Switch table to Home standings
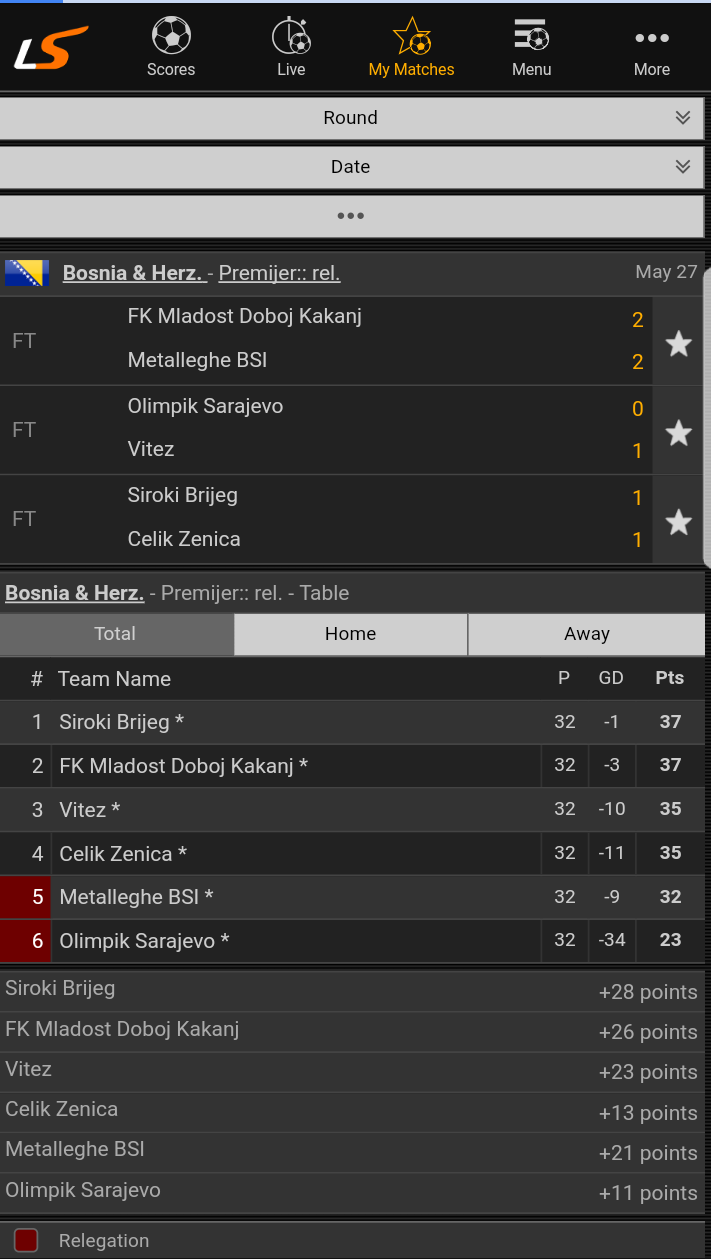 350,634
